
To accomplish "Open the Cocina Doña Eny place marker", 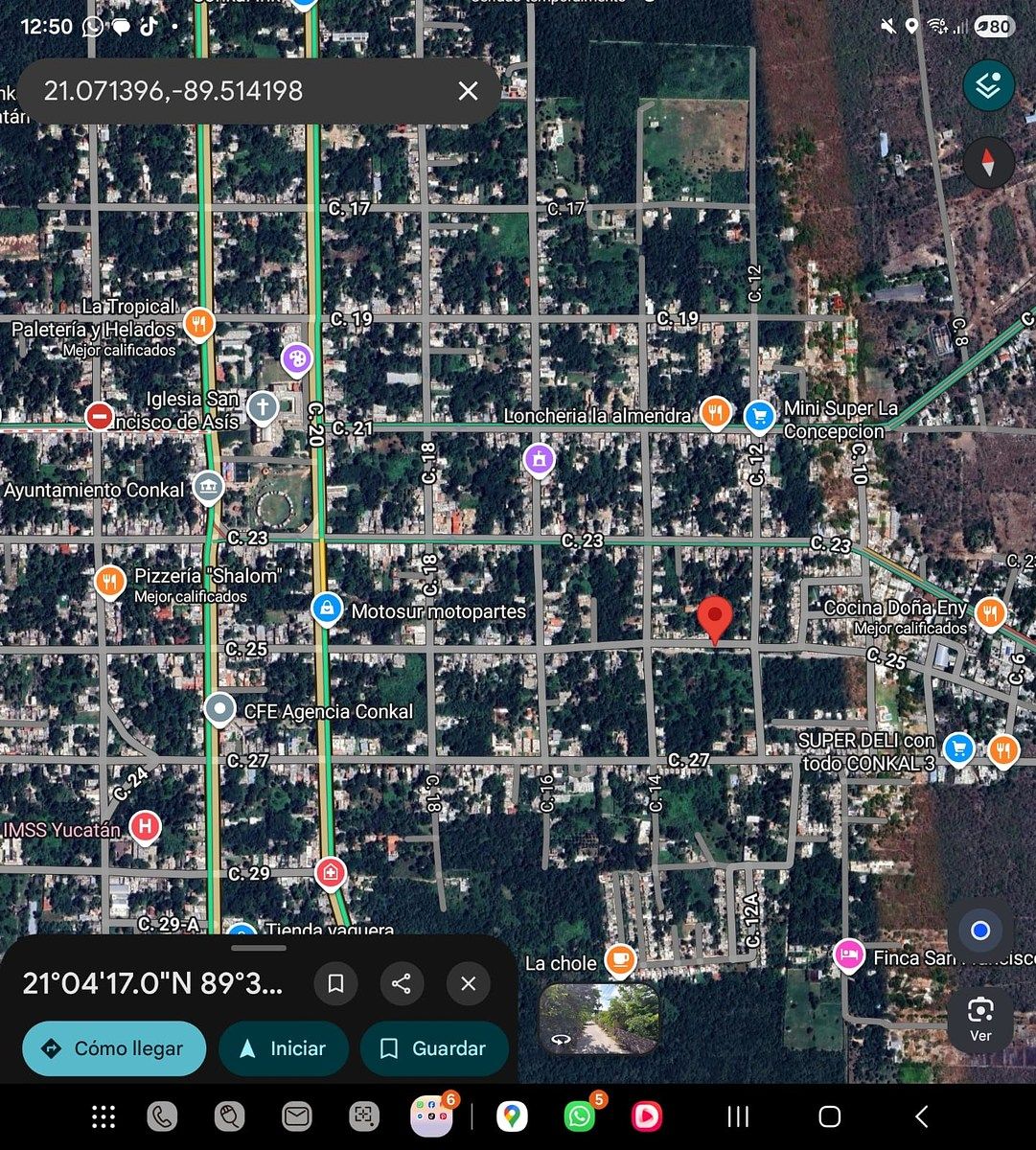I will click(x=989, y=611).
